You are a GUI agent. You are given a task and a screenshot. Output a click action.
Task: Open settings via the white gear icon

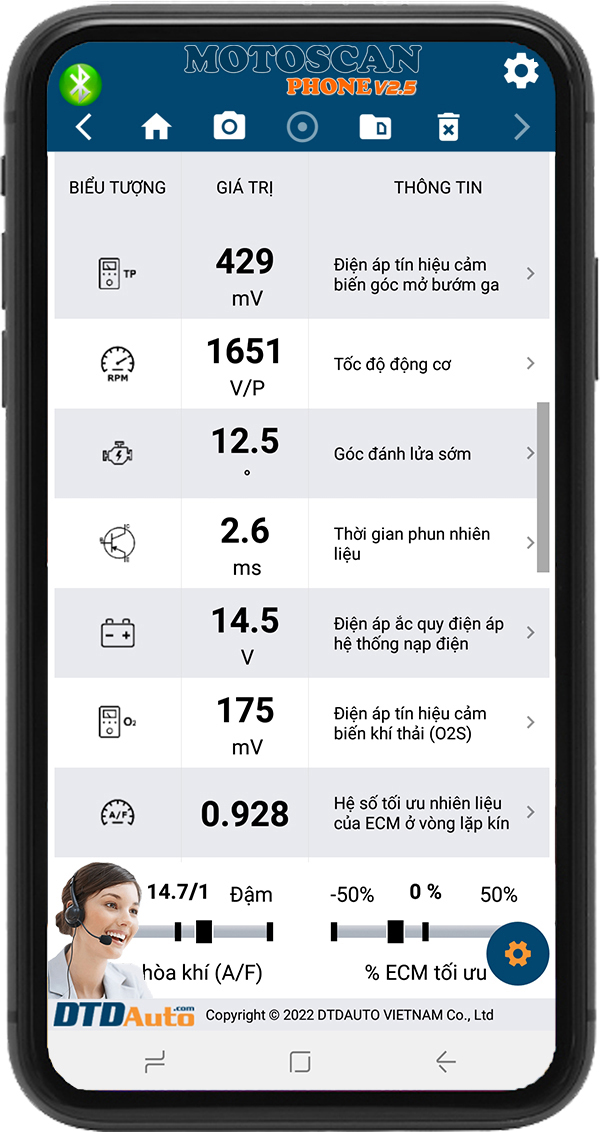click(521, 71)
